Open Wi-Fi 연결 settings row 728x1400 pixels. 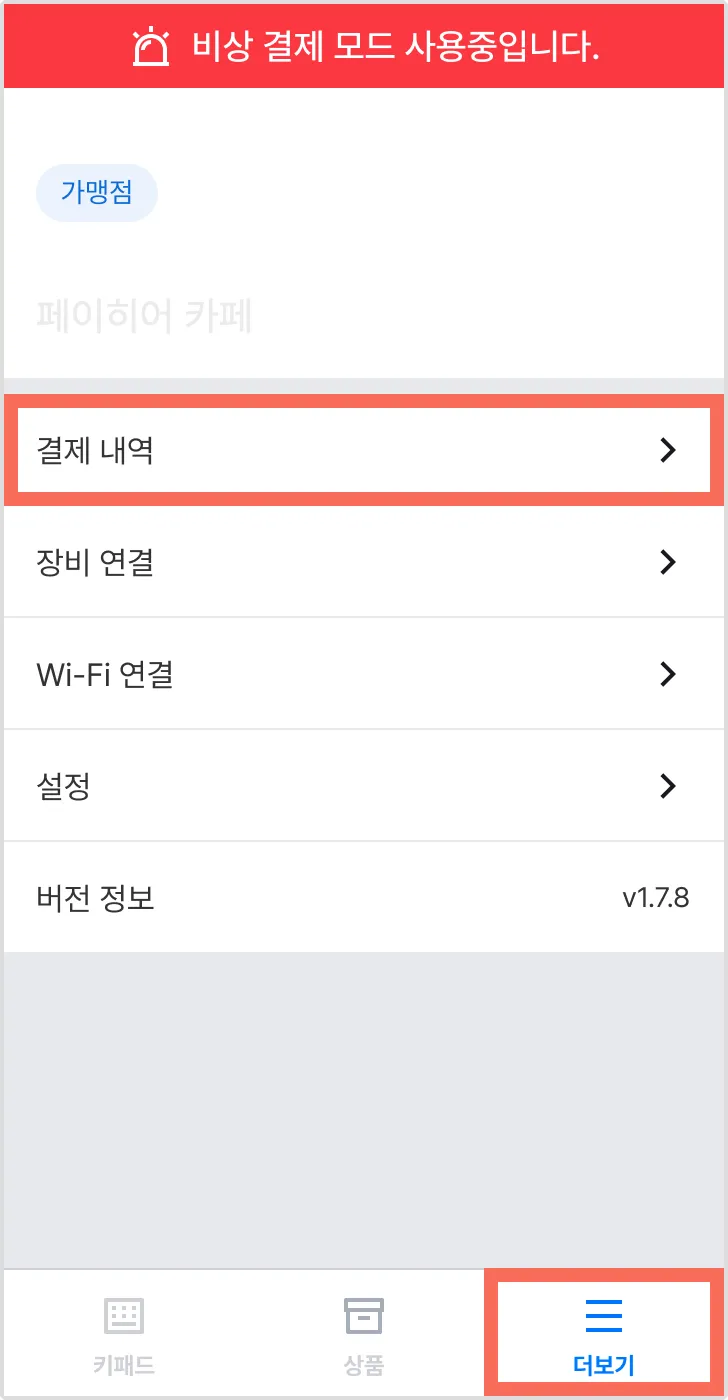(x=363, y=674)
